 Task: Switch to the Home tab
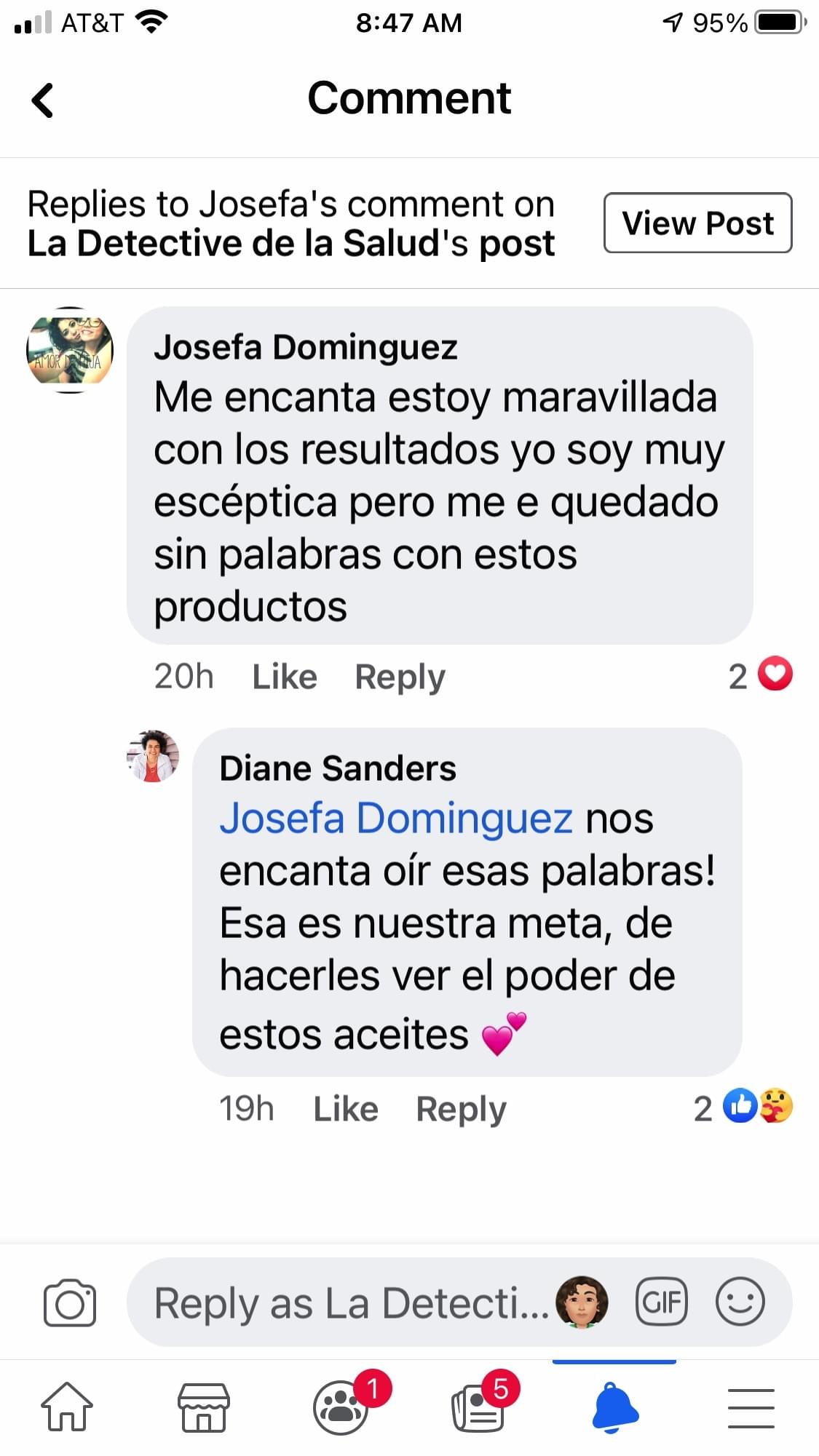point(67,1407)
